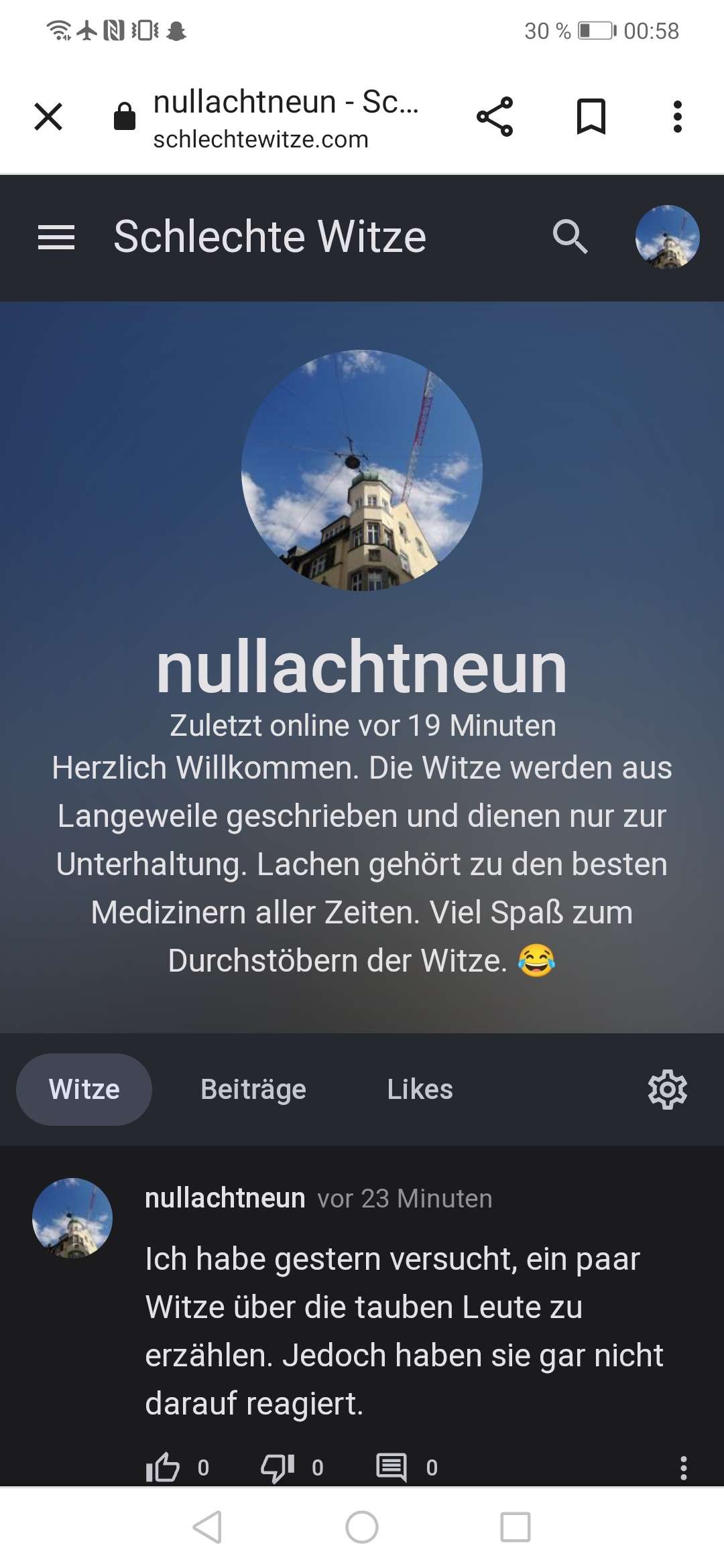
Task: Dislike the joke about tauben Leute
Action: point(278,1467)
